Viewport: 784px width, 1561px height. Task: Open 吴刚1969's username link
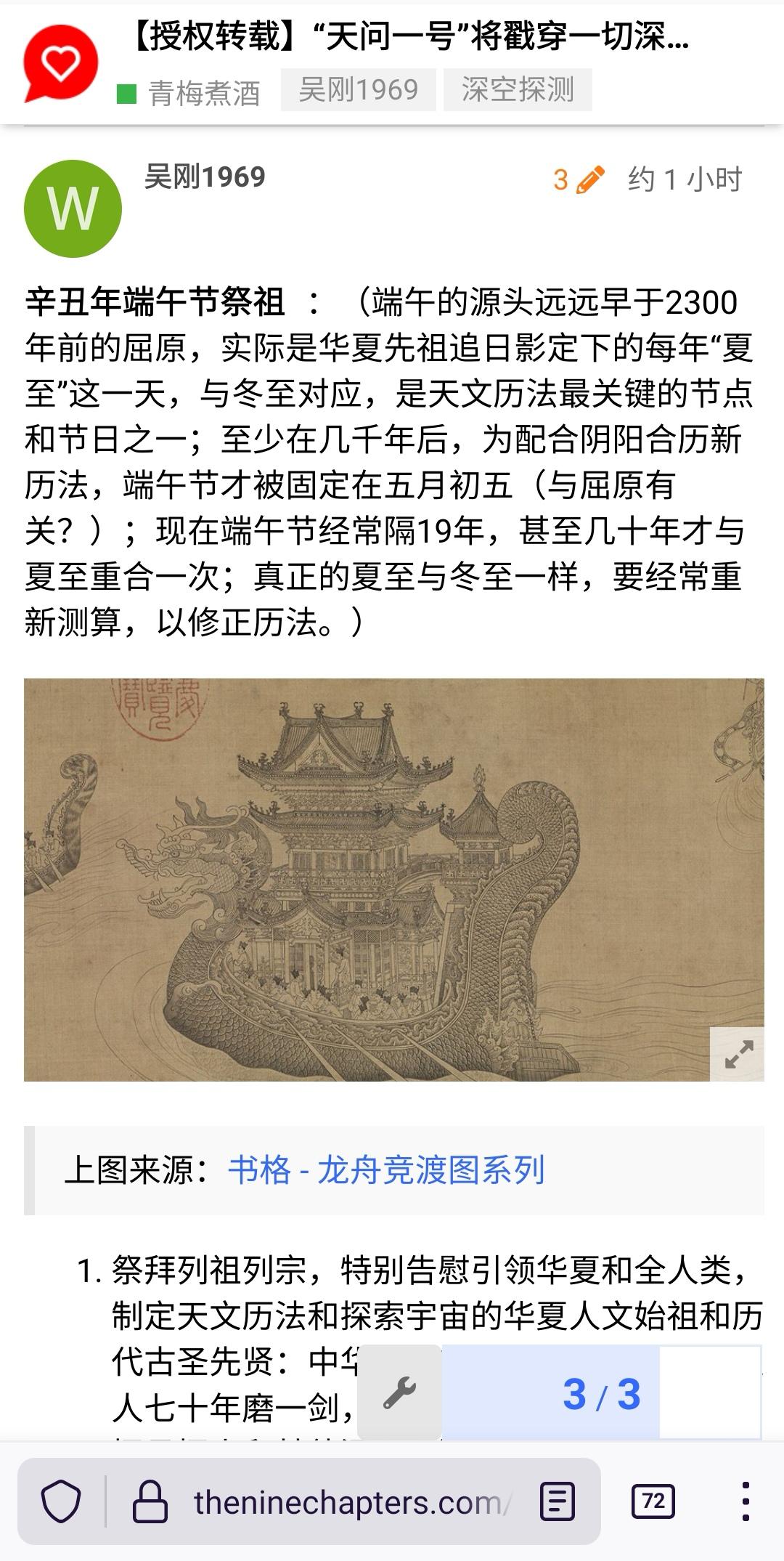[205, 177]
